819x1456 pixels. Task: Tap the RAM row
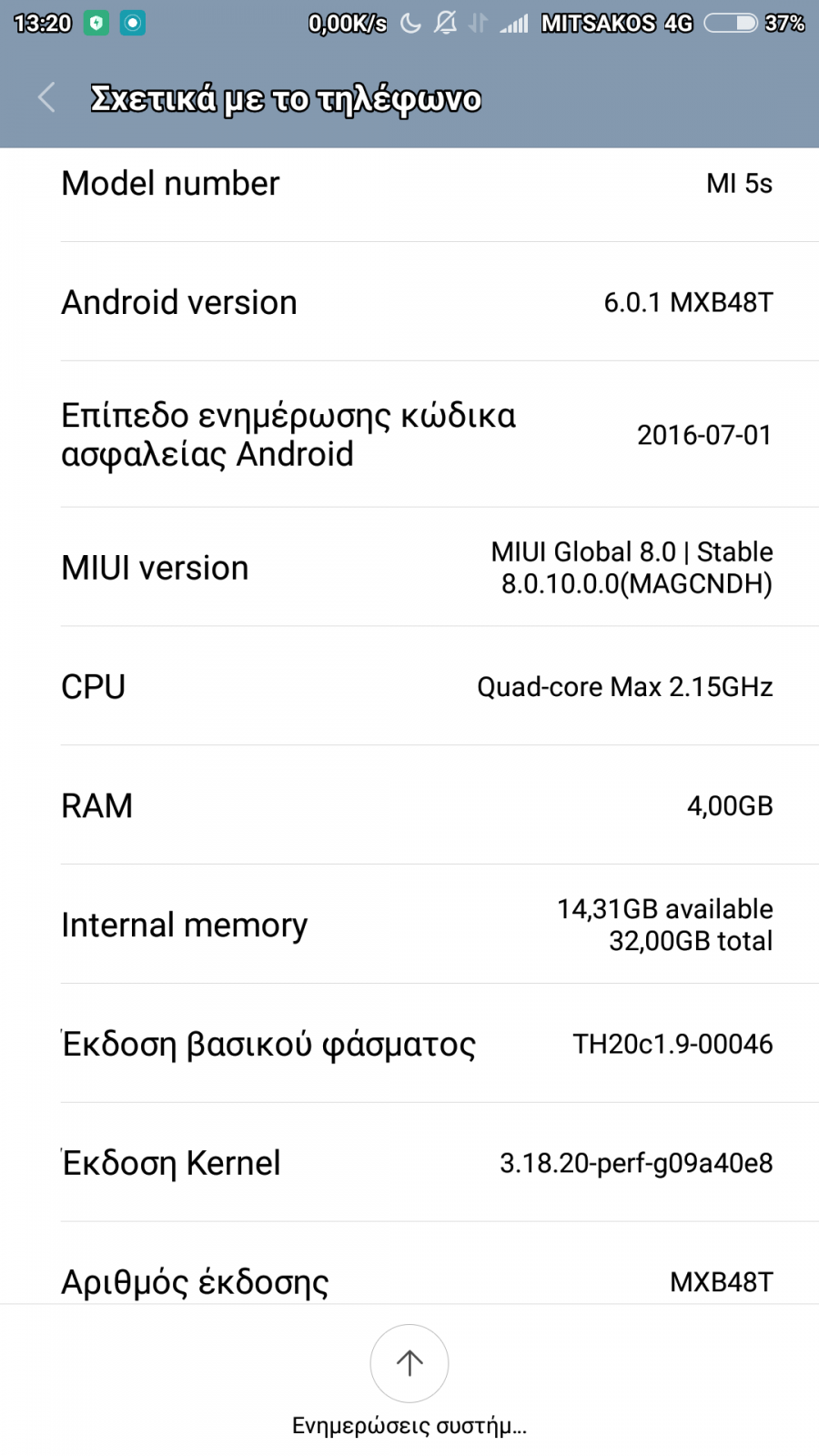(409, 805)
